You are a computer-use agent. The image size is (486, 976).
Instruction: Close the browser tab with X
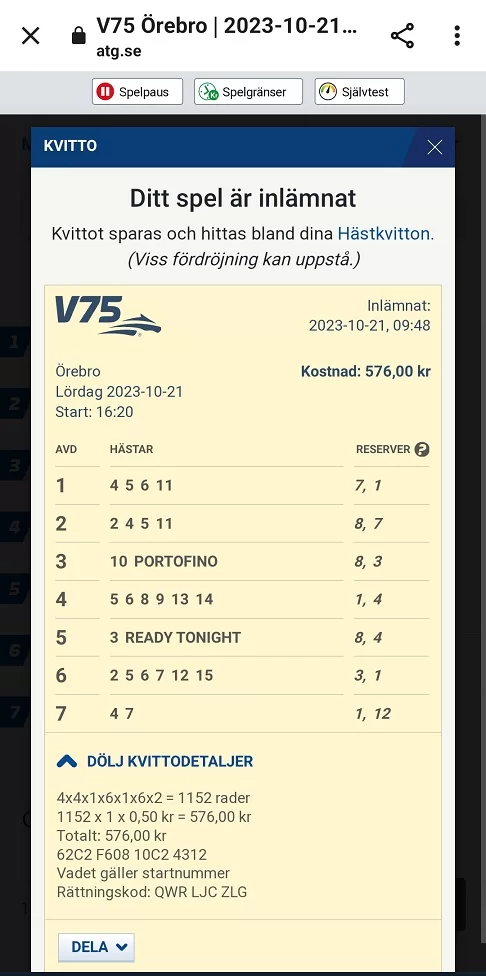coord(30,36)
